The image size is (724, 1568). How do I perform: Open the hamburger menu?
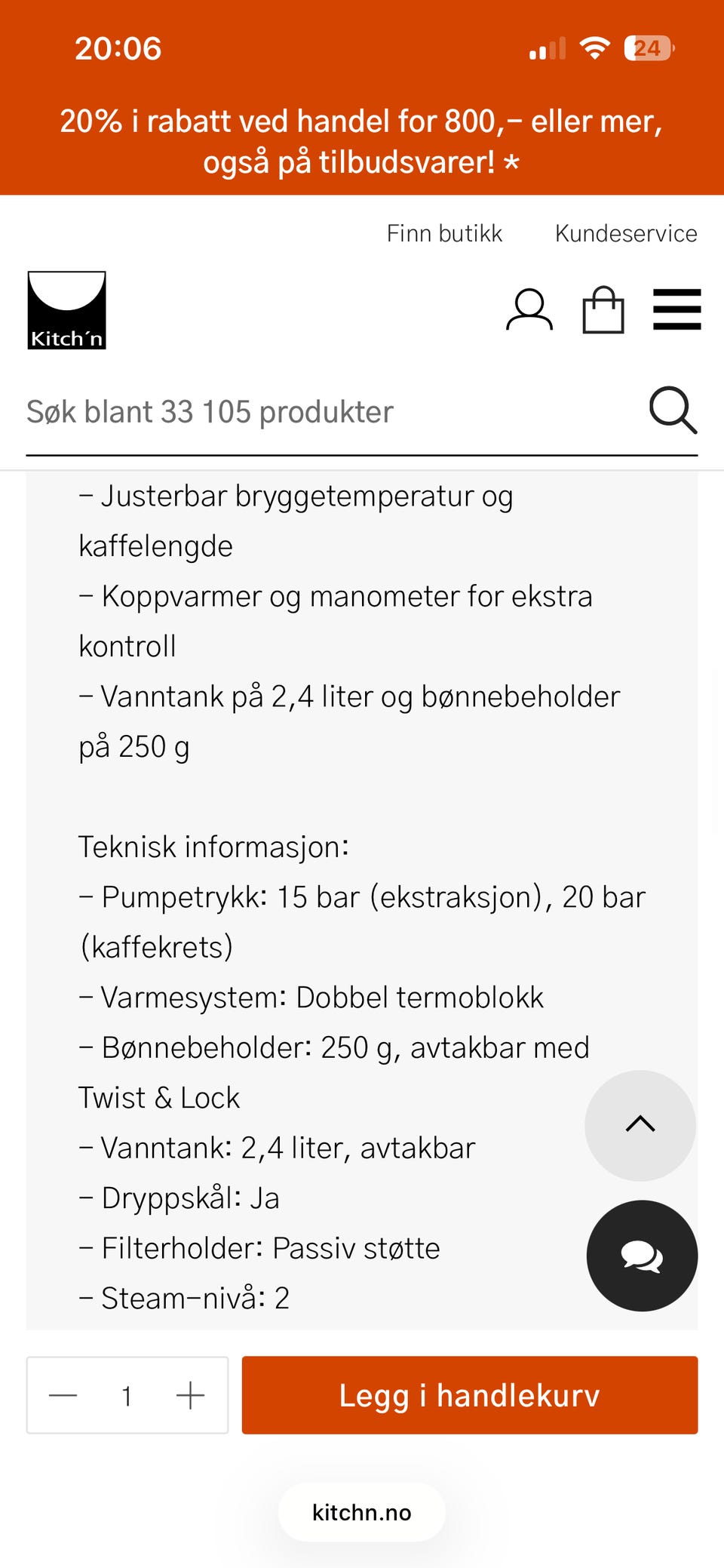pos(676,310)
